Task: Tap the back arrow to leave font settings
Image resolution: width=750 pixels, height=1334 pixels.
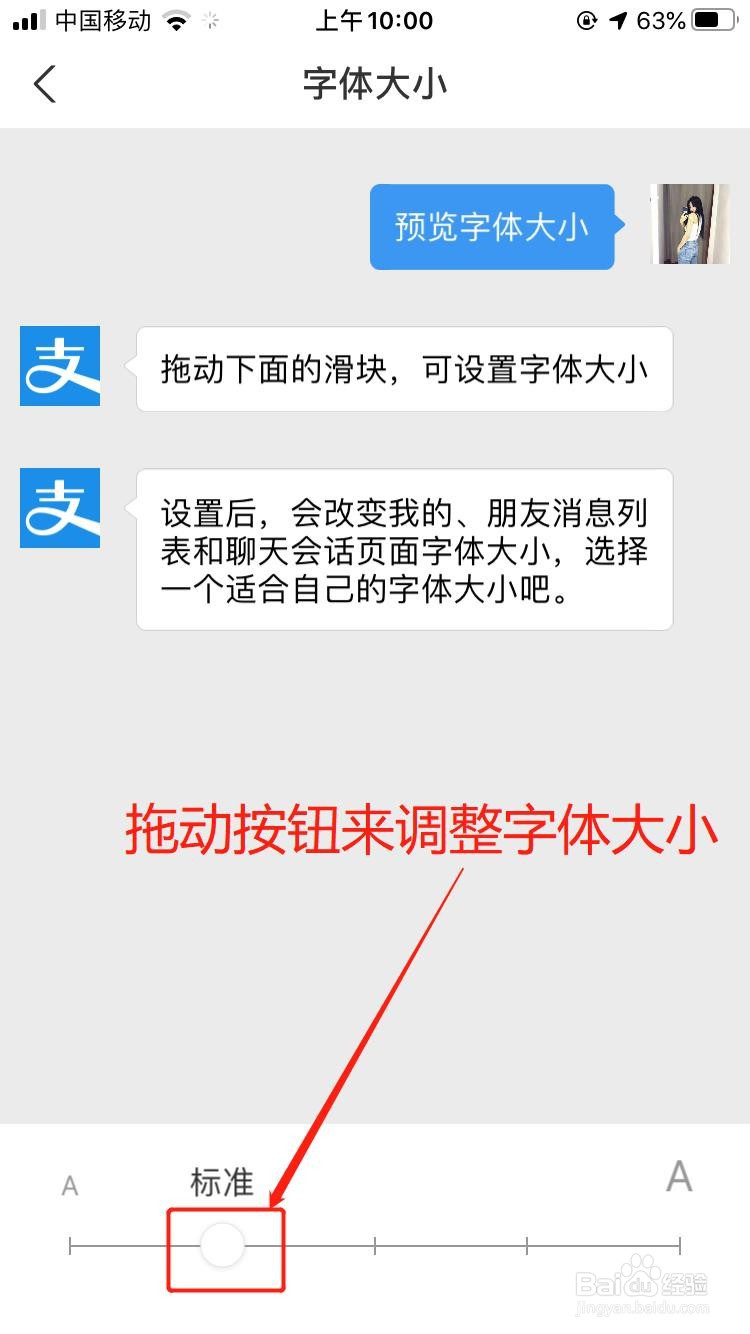Action: coord(44,84)
